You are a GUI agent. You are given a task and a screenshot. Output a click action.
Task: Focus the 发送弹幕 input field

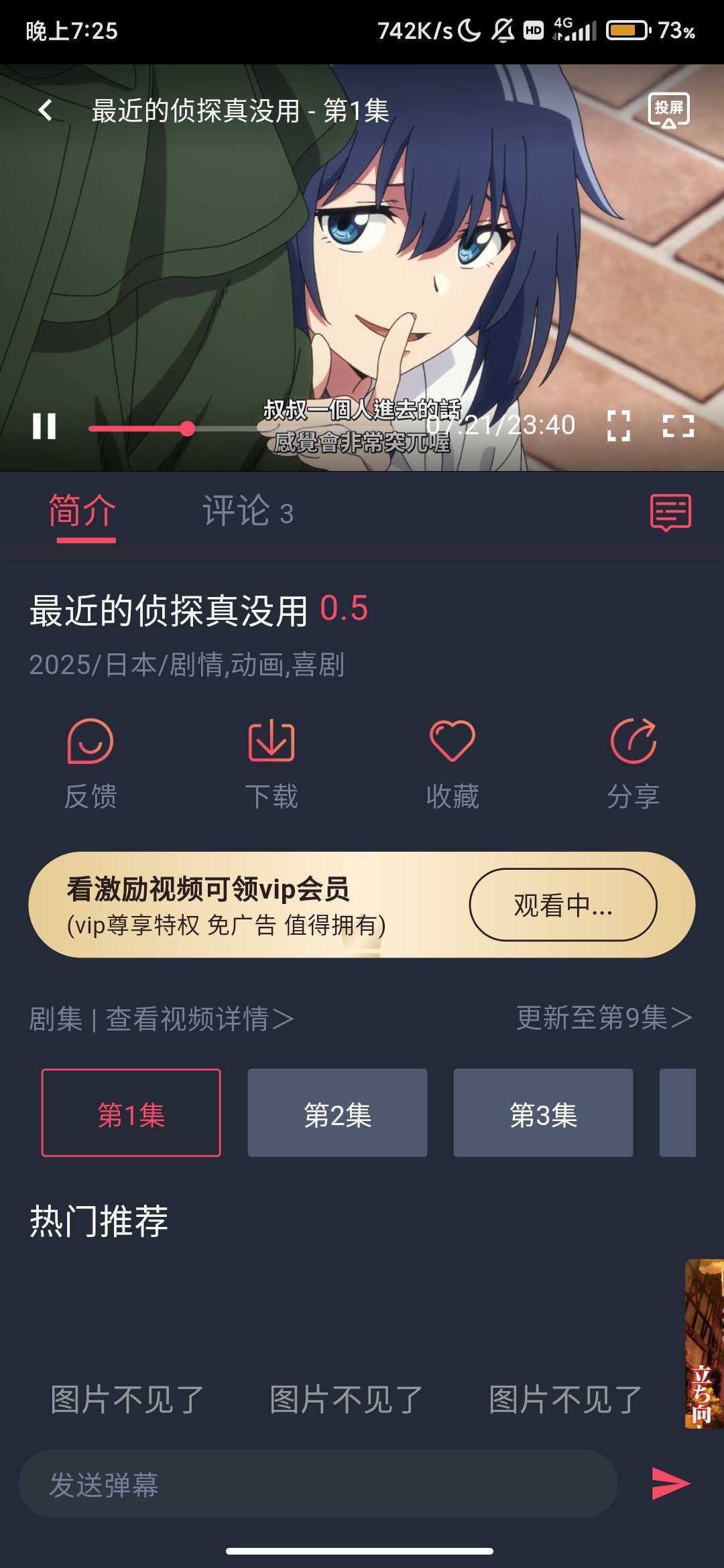318,1484
